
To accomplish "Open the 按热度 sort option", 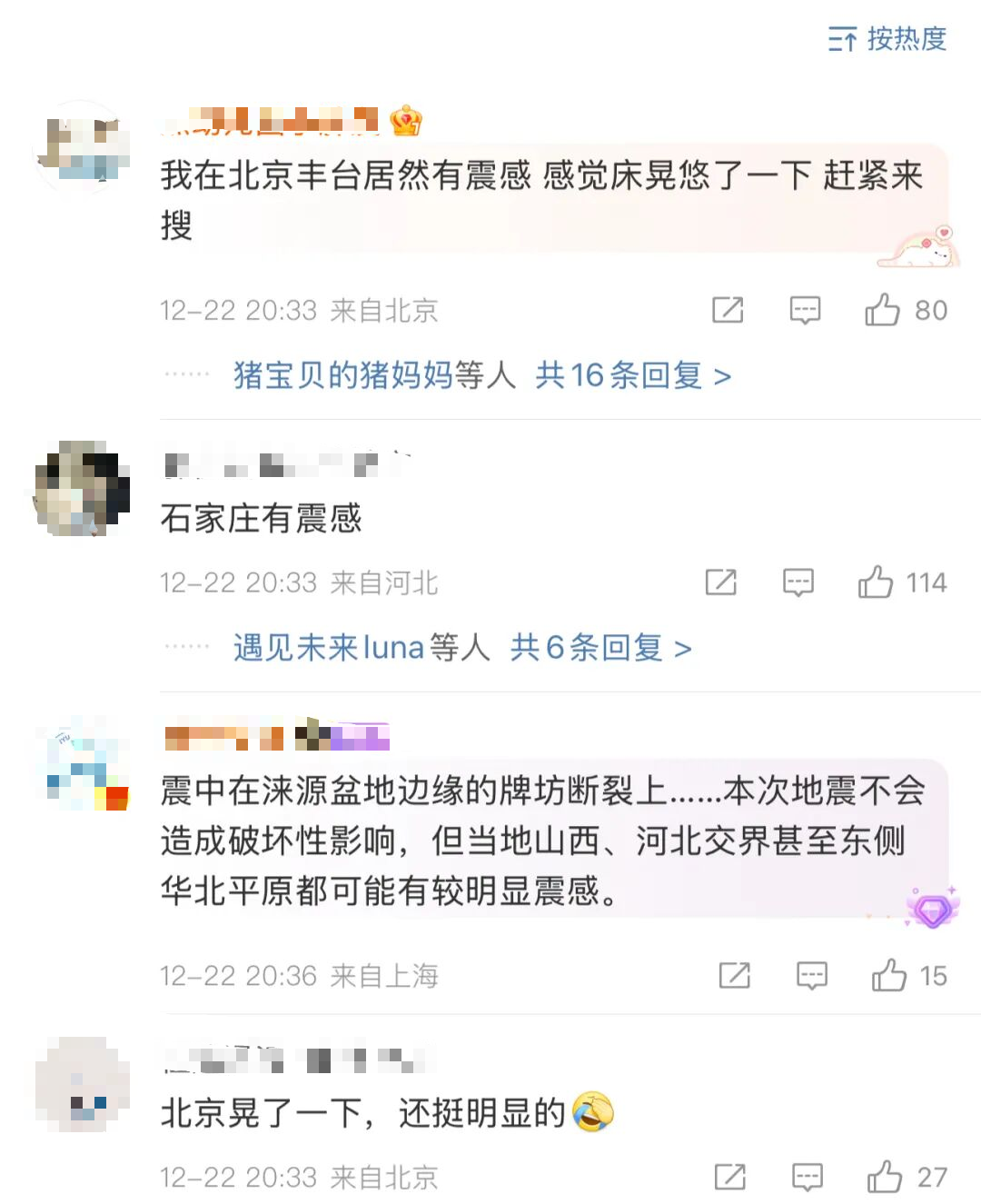I will click(x=887, y=39).
